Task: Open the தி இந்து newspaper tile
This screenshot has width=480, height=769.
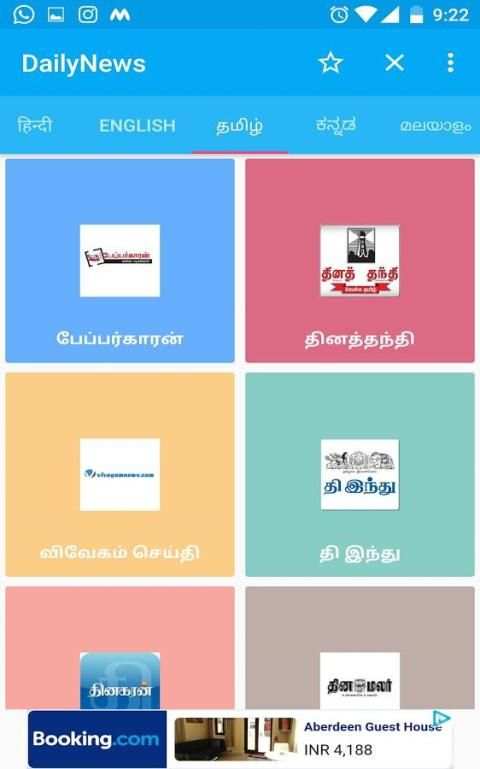Action: tap(360, 474)
